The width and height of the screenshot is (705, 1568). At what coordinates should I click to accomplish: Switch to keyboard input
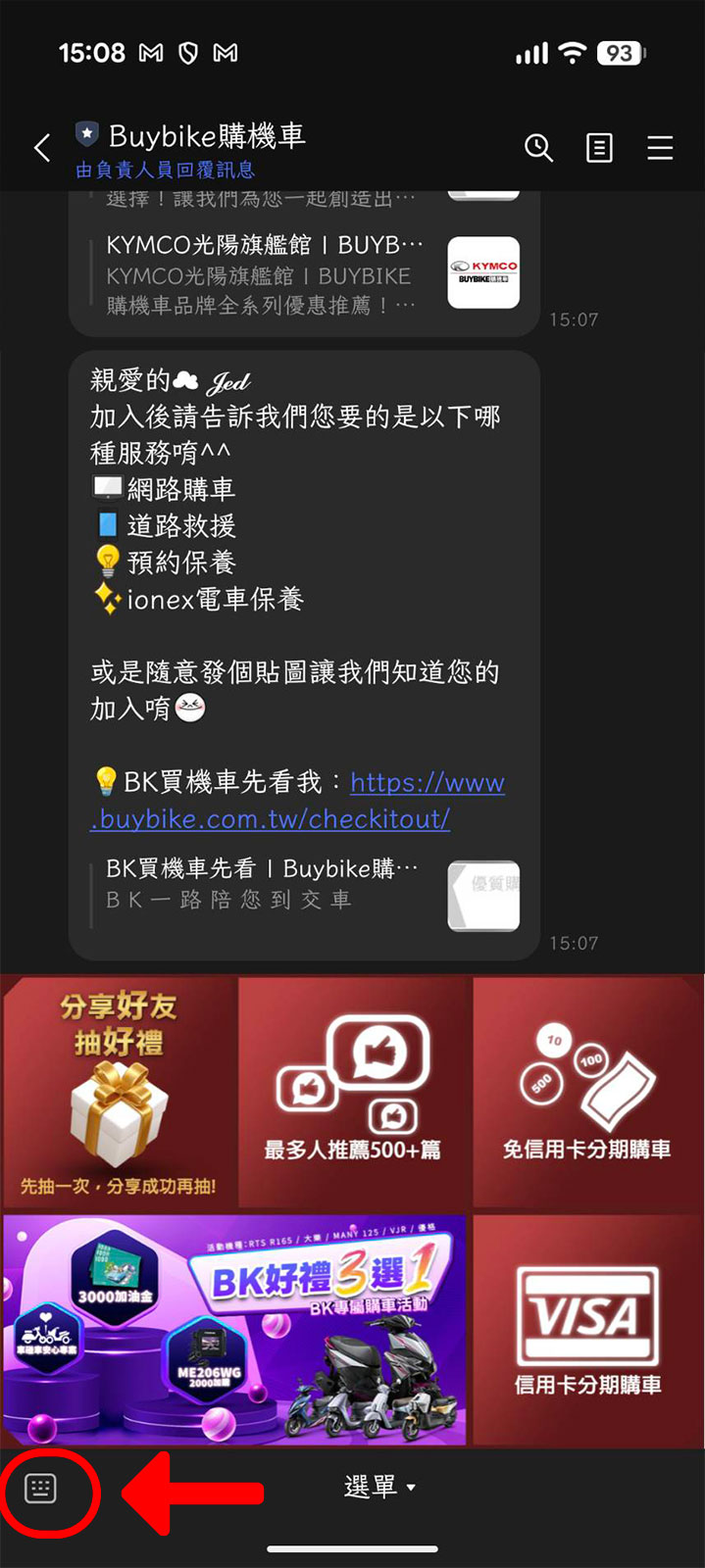[x=41, y=1489]
